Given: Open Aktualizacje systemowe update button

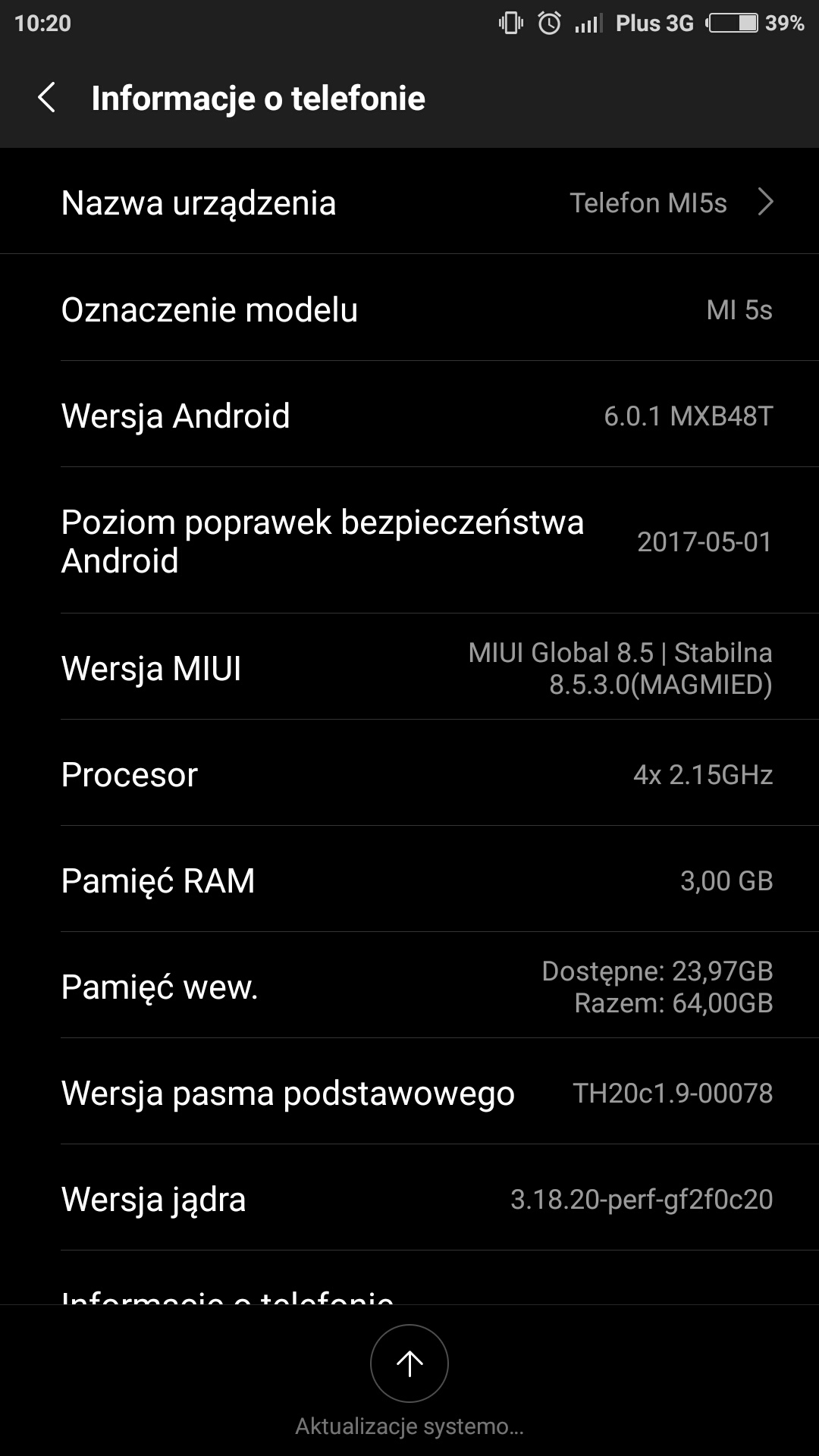Looking at the screenshot, I should pyautogui.click(x=409, y=1363).
